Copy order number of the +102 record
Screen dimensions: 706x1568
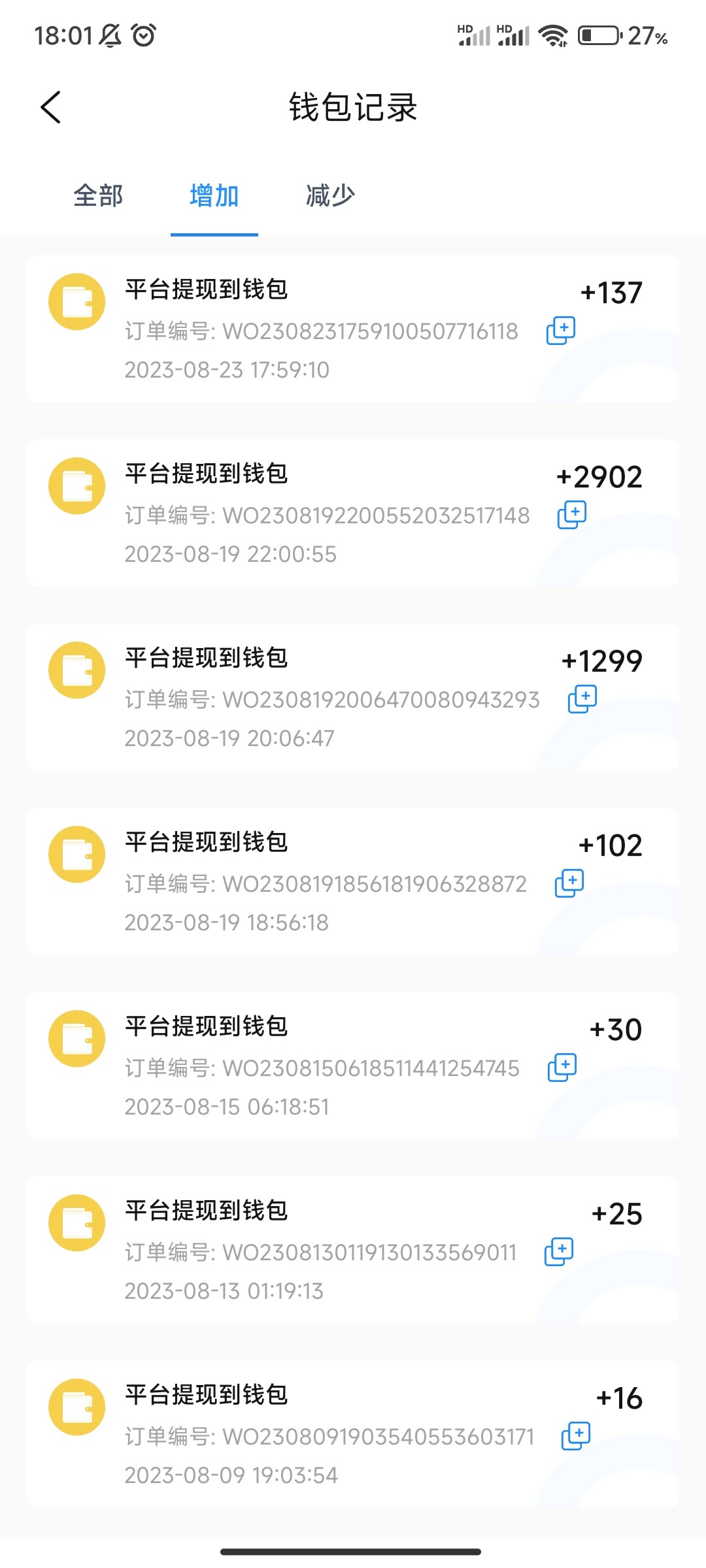[569, 883]
